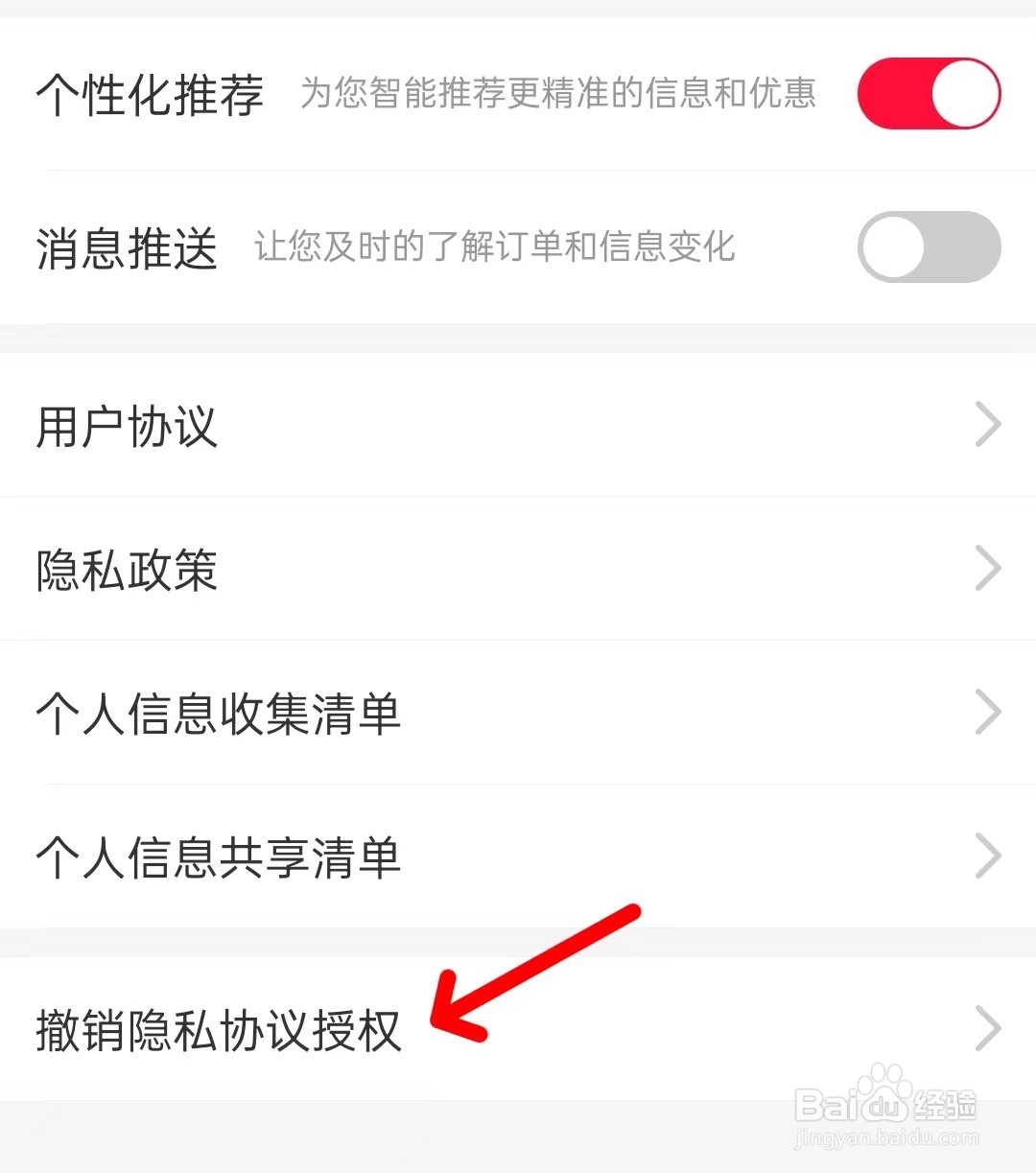Tap the 隐私政策 row
Screen dimensions: 1036x1173
click(x=126, y=569)
